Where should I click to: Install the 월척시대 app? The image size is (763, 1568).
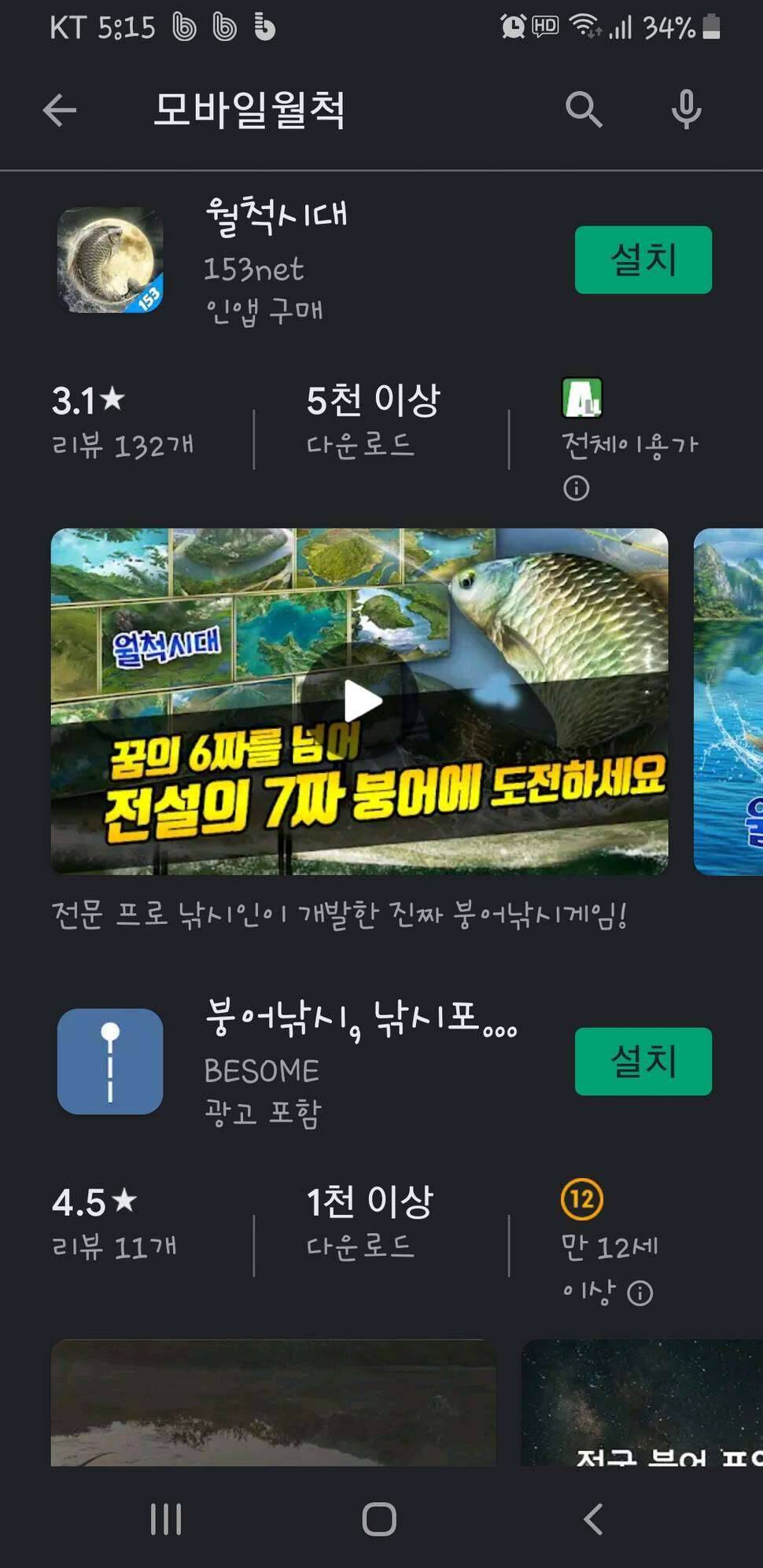pos(643,259)
